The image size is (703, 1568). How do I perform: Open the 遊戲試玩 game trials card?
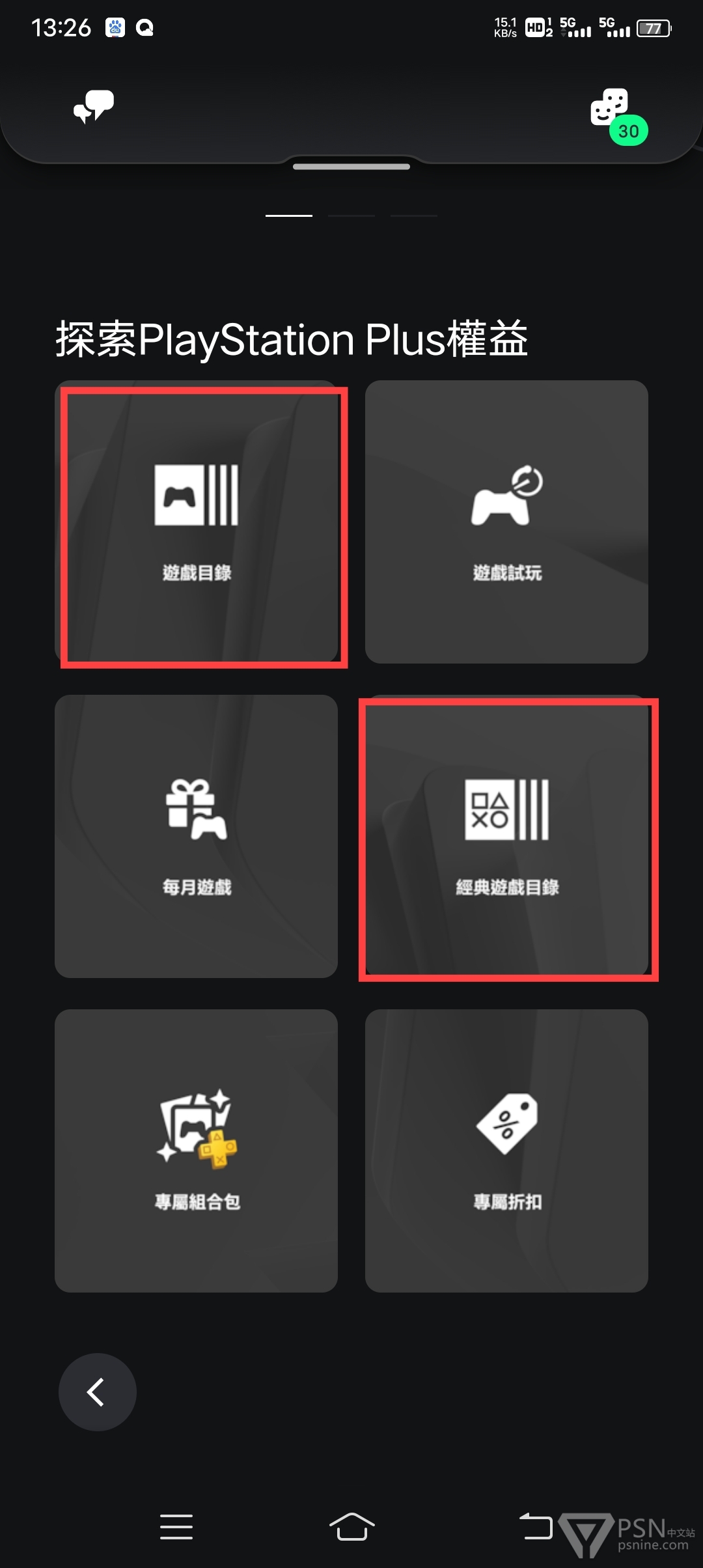coord(506,522)
